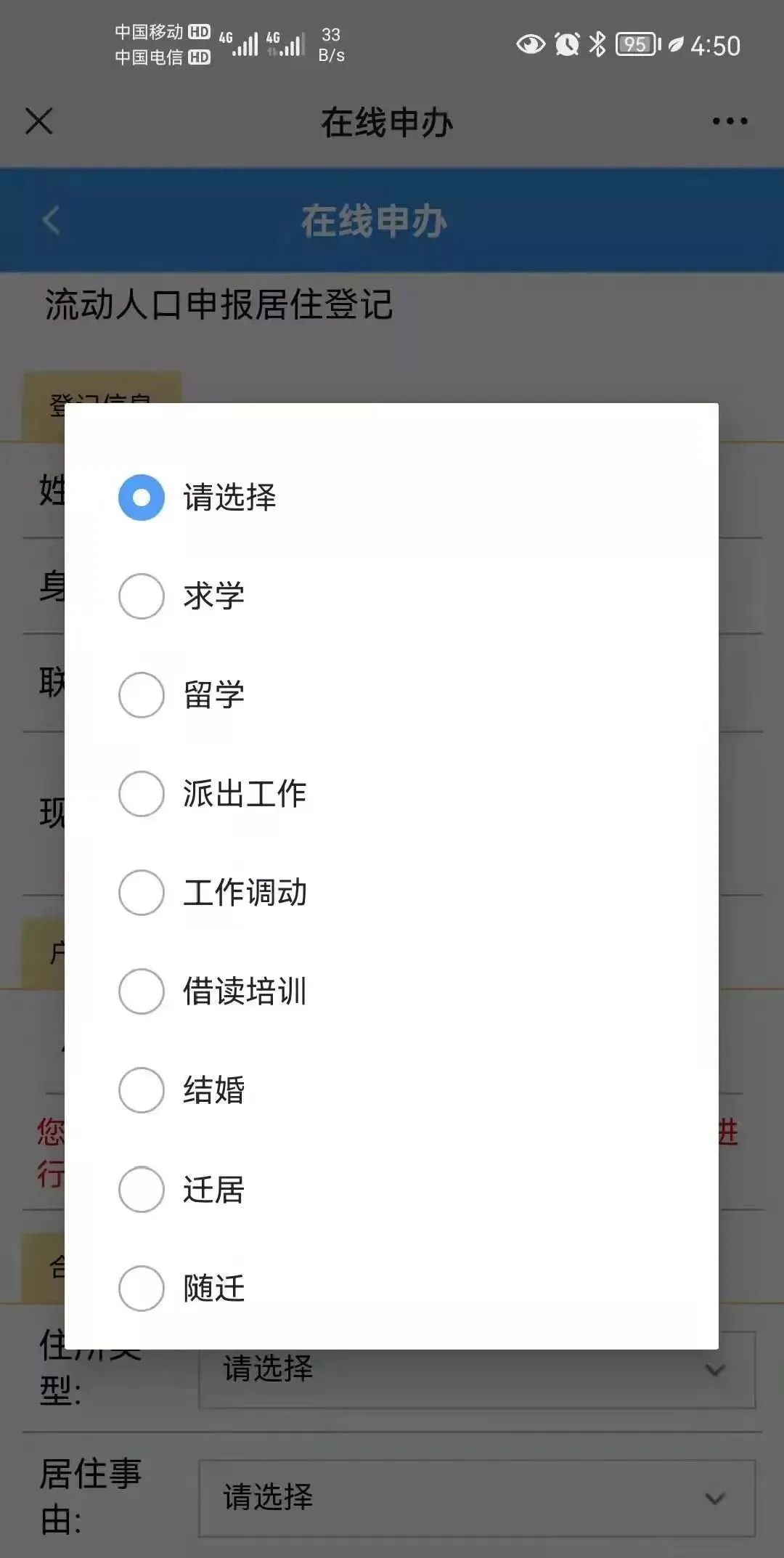Select 结婚 as the reason
The width and height of the screenshot is (784, 1558).
(x=142, y=1090)
